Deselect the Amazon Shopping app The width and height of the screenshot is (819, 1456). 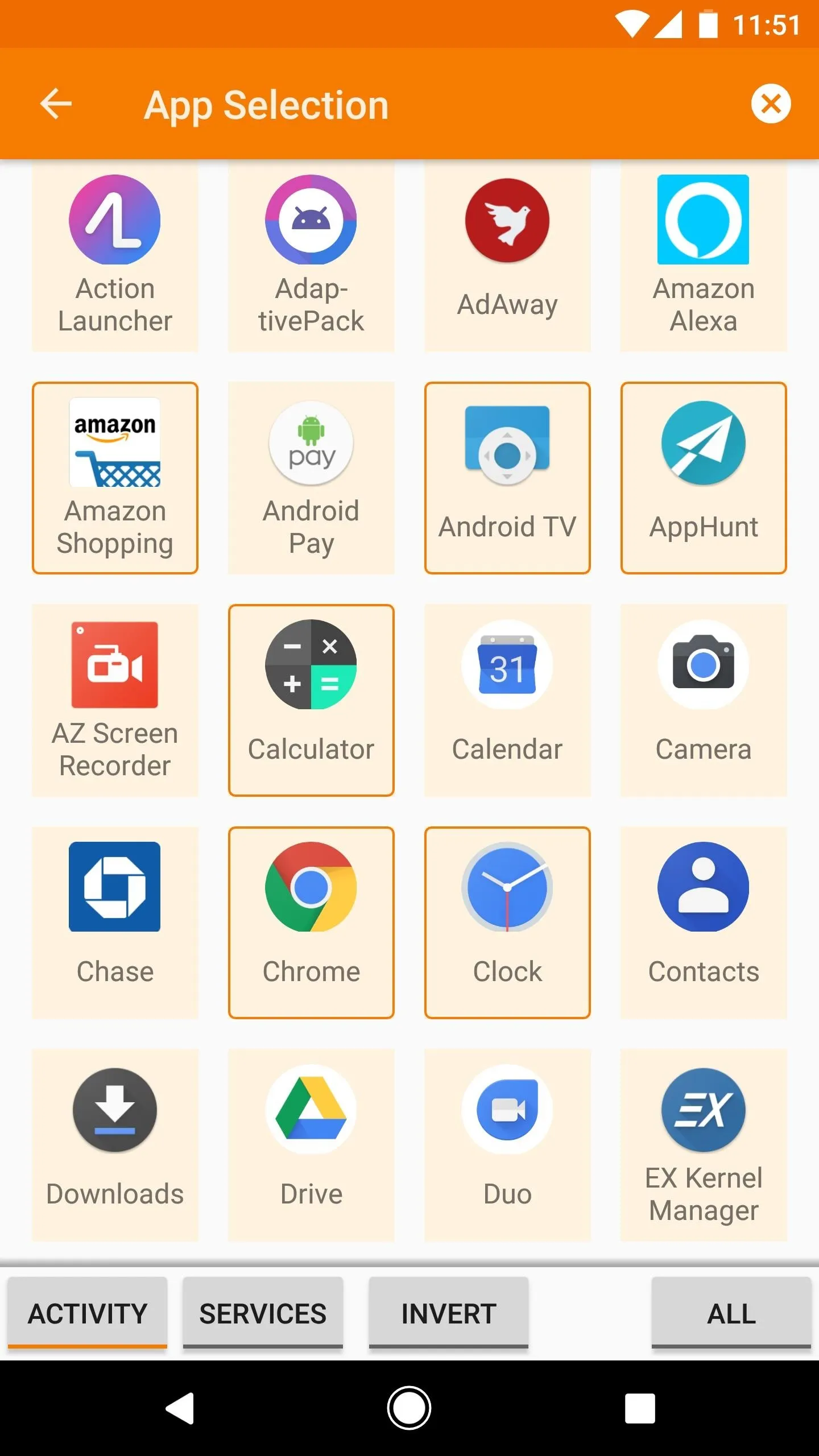pos(115,478)
